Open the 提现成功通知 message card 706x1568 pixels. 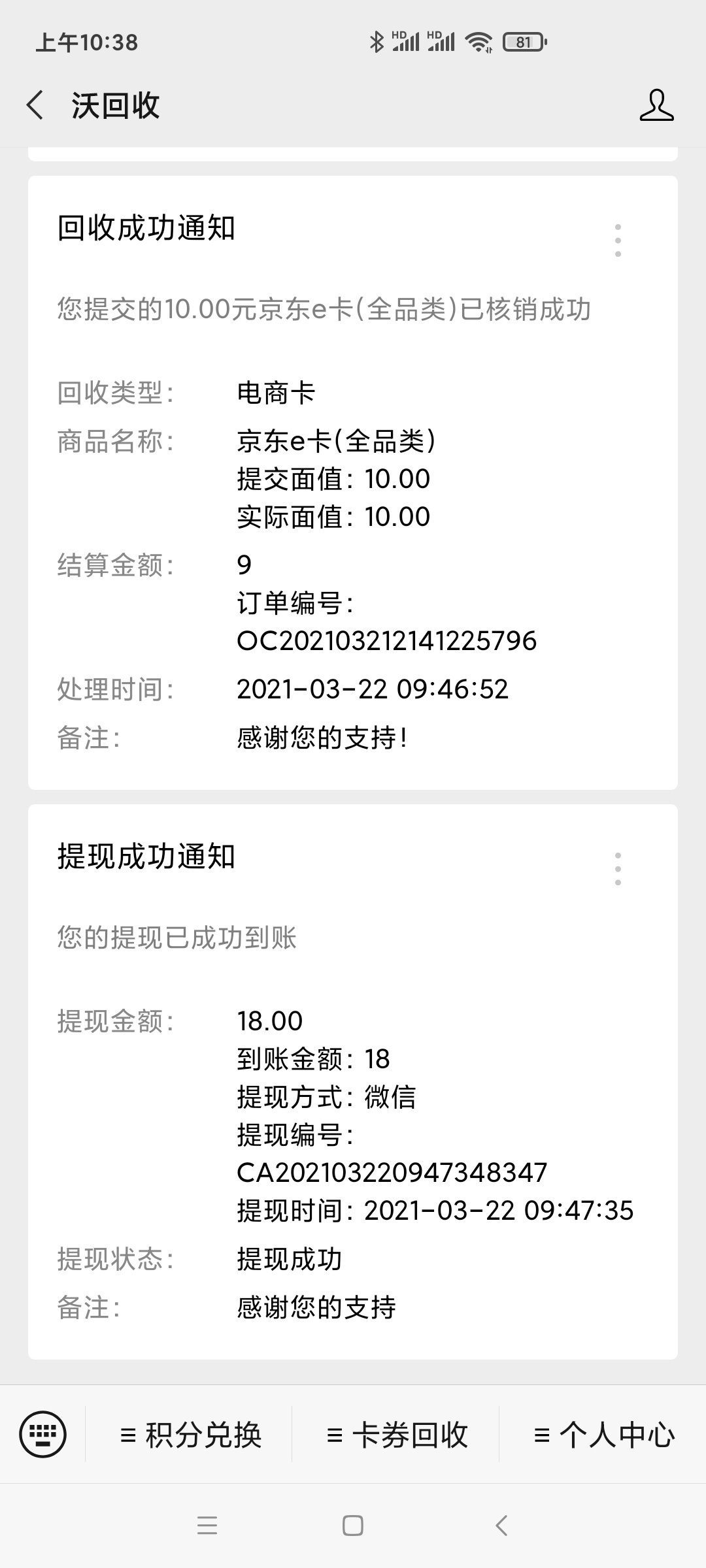[x=353, y=1083]
